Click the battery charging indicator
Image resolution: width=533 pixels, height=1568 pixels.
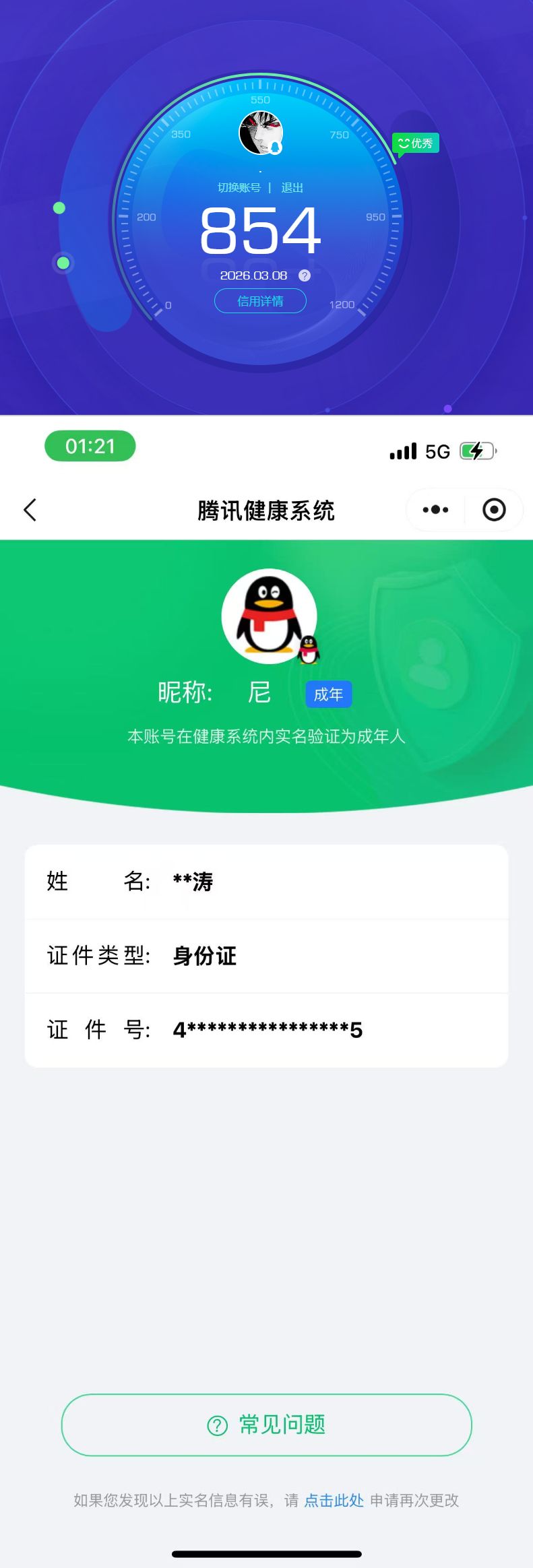[477, 451]
